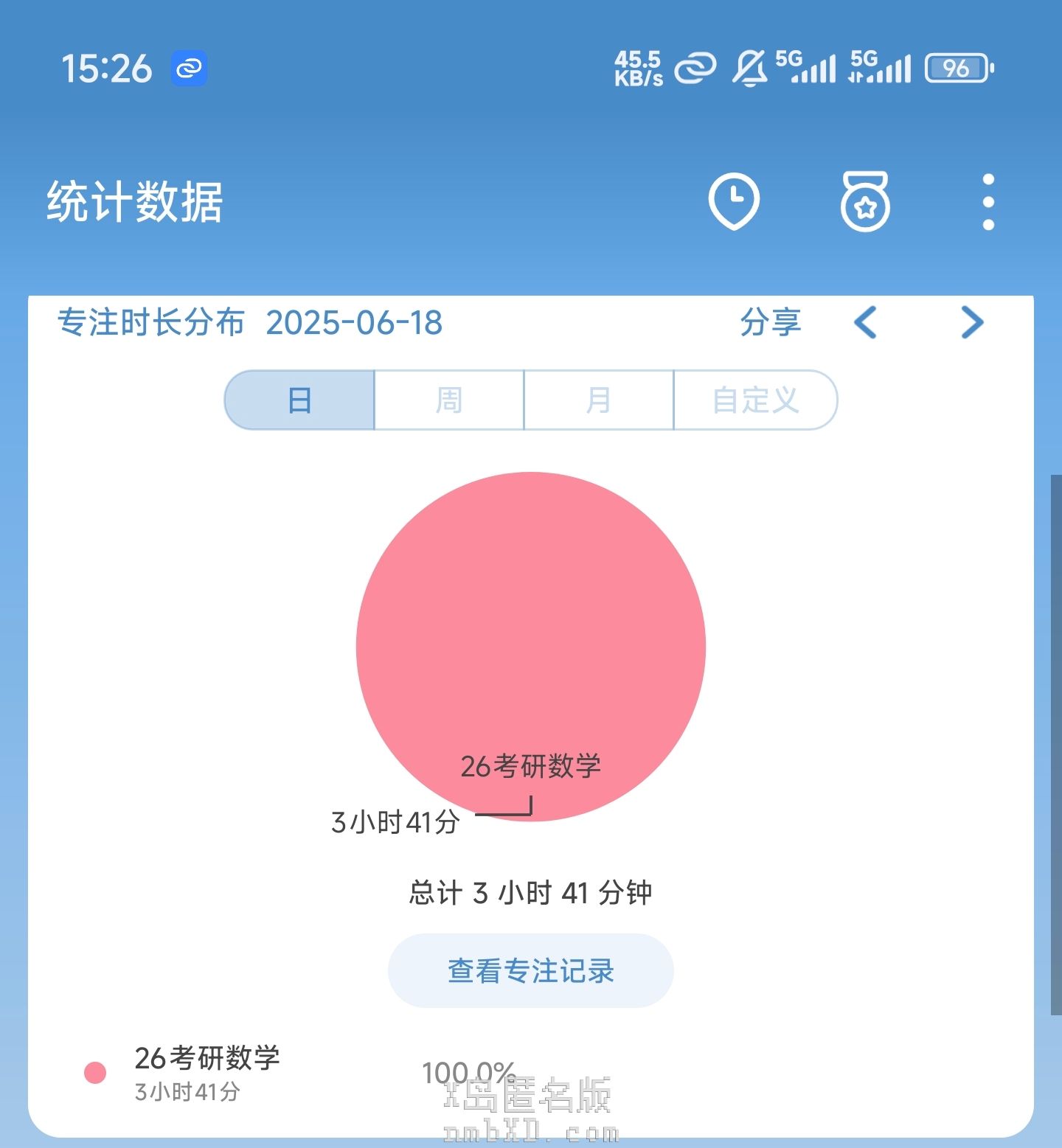Tap 分享 to share focus statistics
This screenshot has width=1062, height=1148.
point(771,322)
